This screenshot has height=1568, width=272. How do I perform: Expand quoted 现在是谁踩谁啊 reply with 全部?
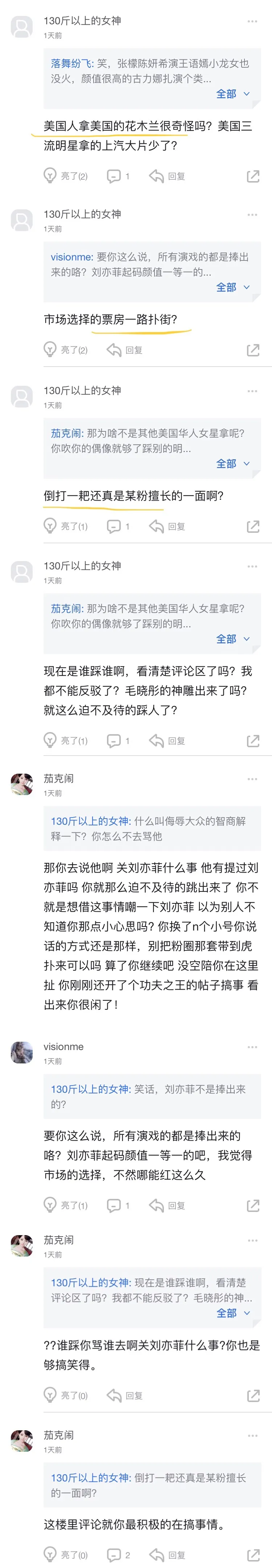coord(232,1313)
